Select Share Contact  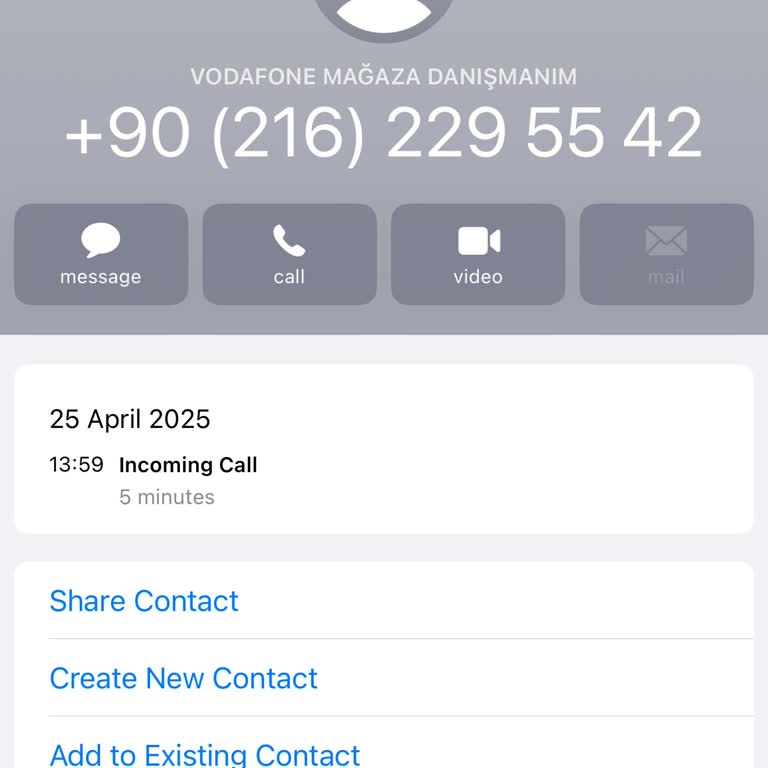(x=144, y=601)
